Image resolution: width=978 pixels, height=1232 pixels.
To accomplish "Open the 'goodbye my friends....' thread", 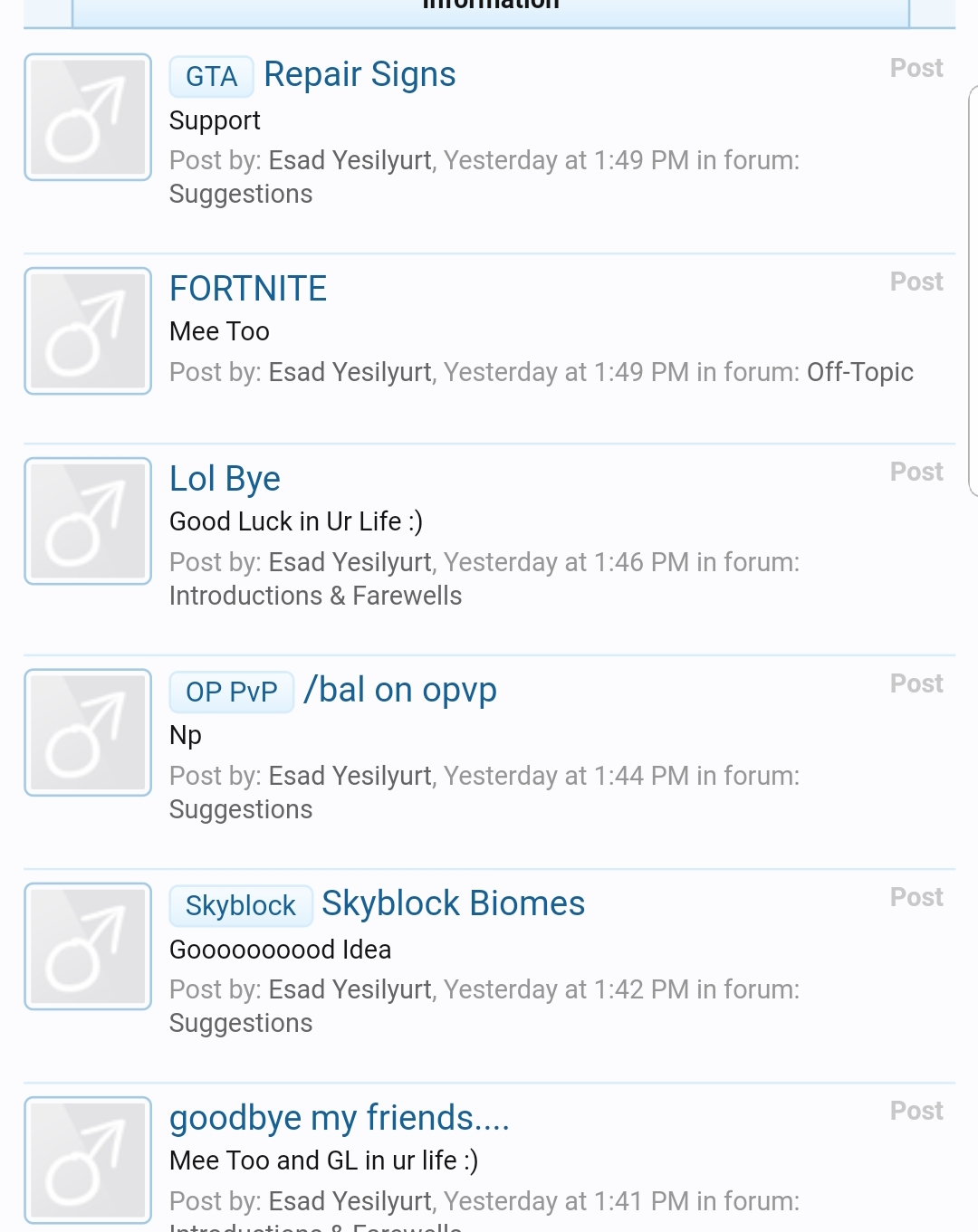I will click(340, 1118).
